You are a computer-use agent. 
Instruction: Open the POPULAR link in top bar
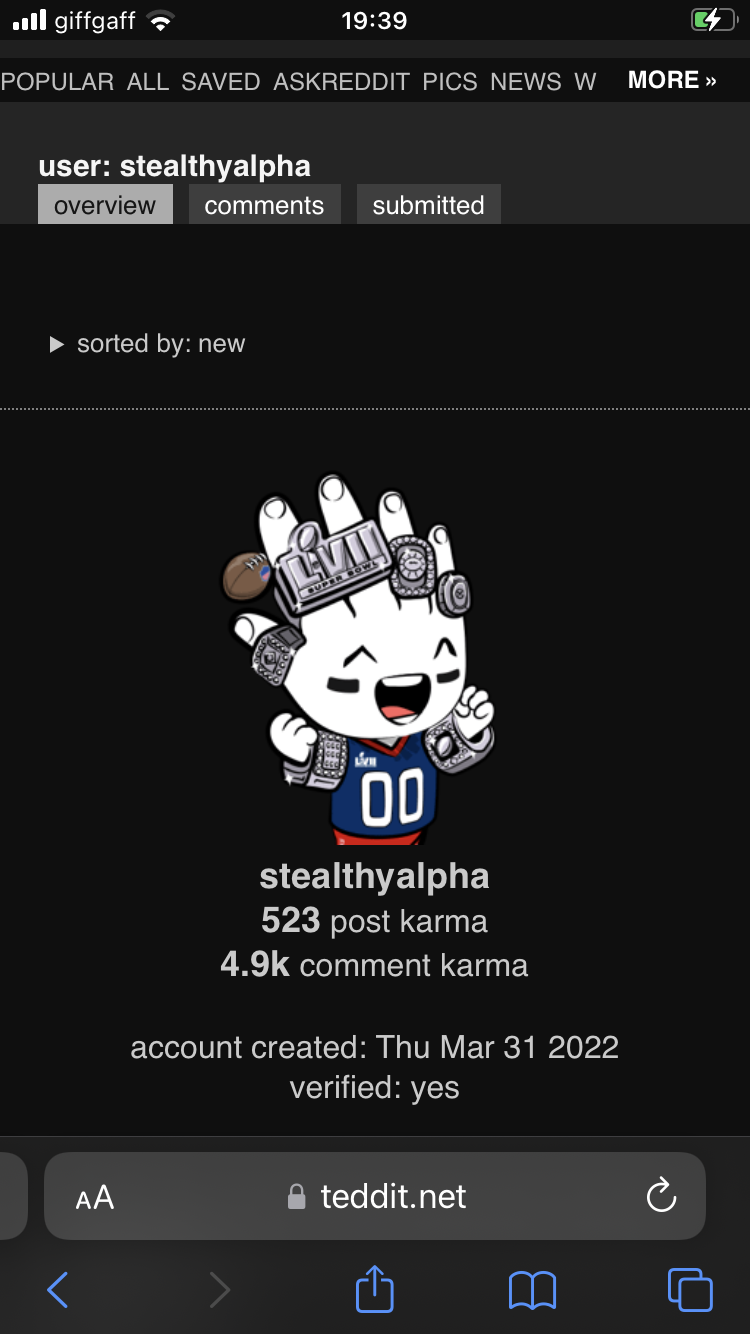57,82
